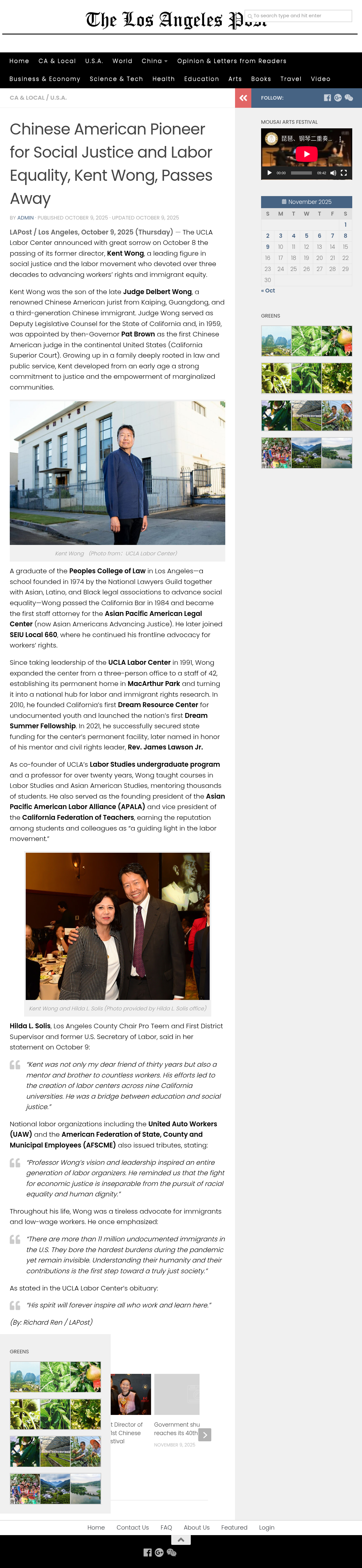Viewport: 362px width, 1568px height.
Task: Enter fullscreen on the video player
Action: coord(344,173)
